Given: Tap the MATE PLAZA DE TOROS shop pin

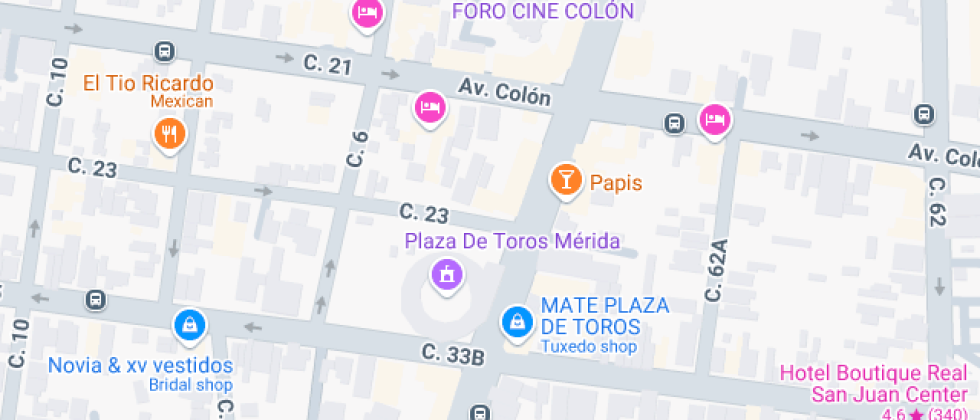Looking at the screenshot, I should [518, 323].
